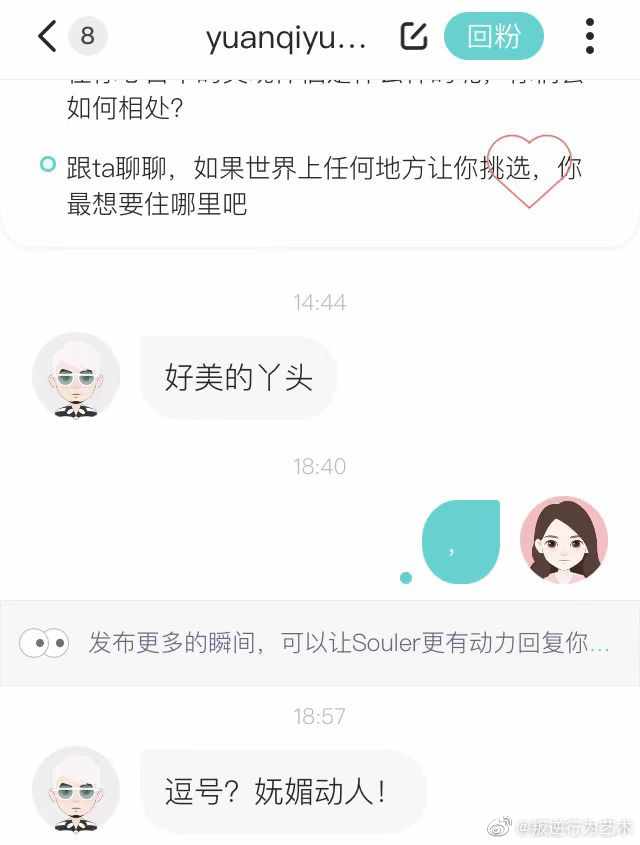
Task: Go back from the yuanqiyu chat
Action: pos(47,37)
